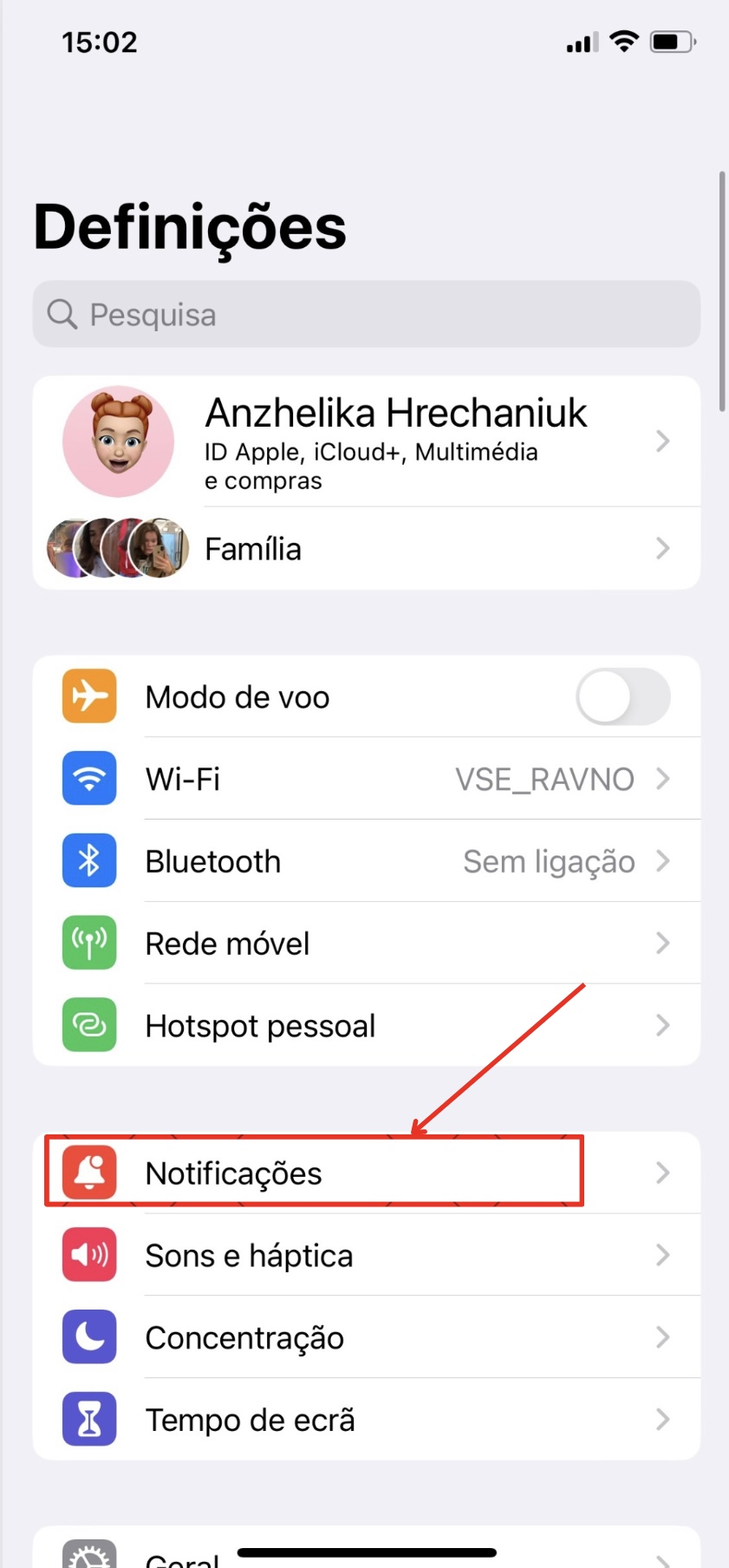
Task: Open Sons e háptica settings
Action: coord(366,1255)
